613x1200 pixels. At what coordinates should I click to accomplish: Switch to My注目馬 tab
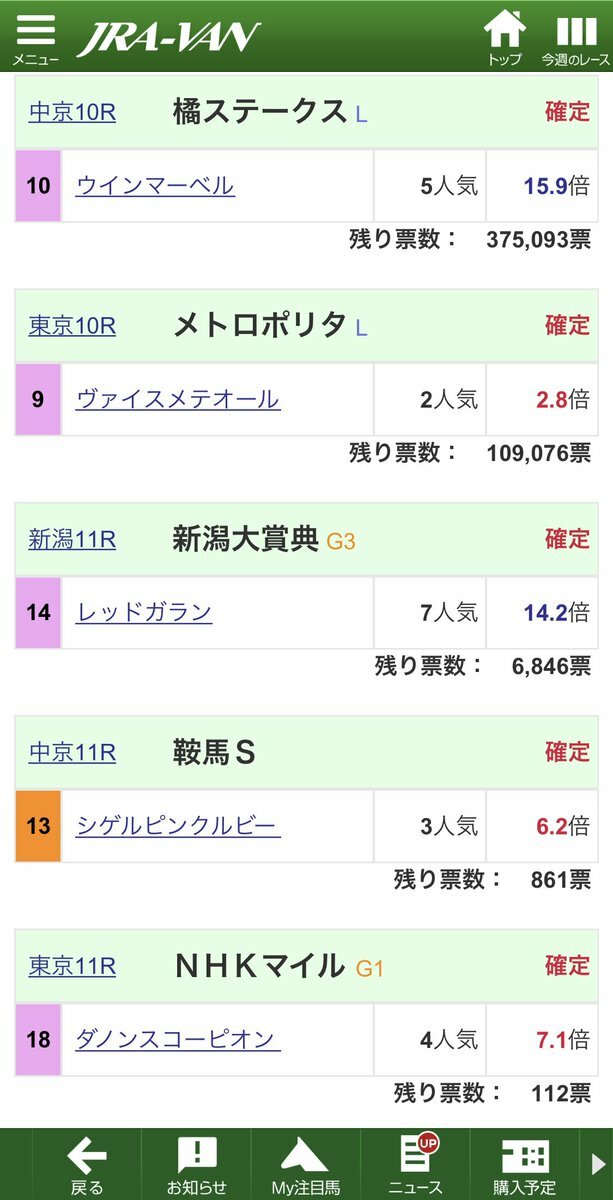[x=305, y=1165]
